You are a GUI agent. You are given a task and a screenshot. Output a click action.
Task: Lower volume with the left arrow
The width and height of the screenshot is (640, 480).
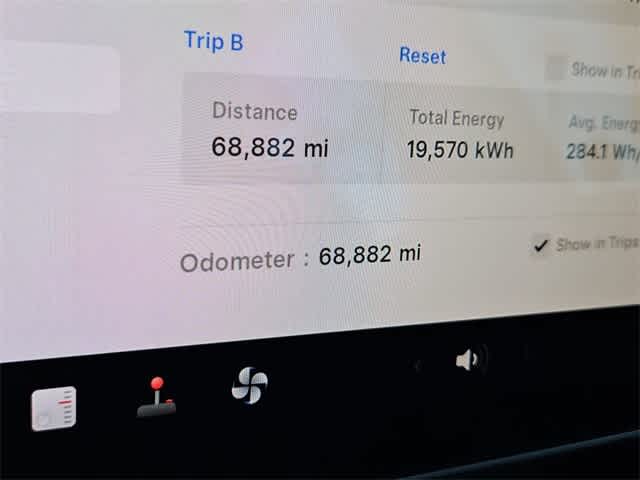[418, 365]
